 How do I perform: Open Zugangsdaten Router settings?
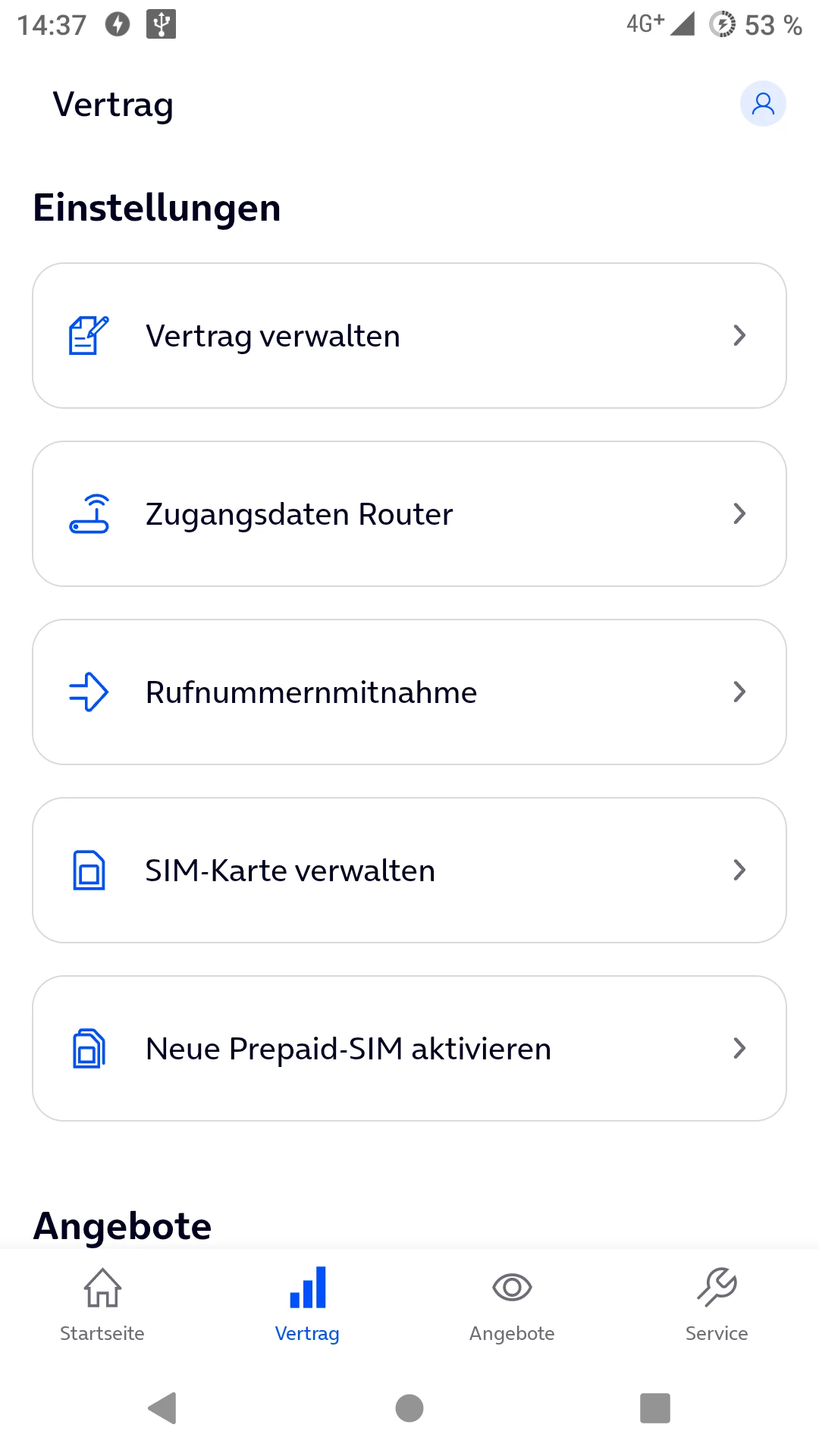pyautogui.click(x=409, y=514)
